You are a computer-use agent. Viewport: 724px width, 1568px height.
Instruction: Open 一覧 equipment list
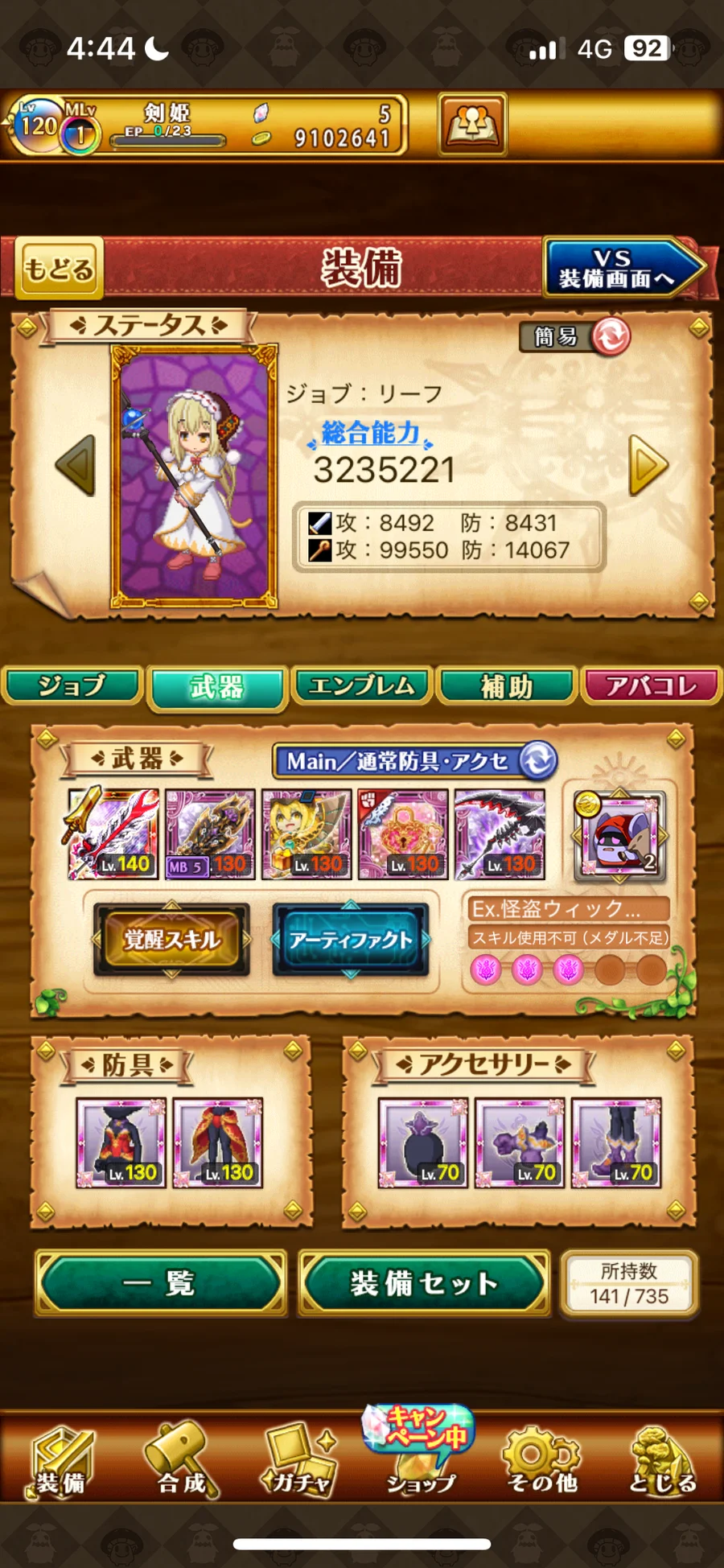(161, 1283)
